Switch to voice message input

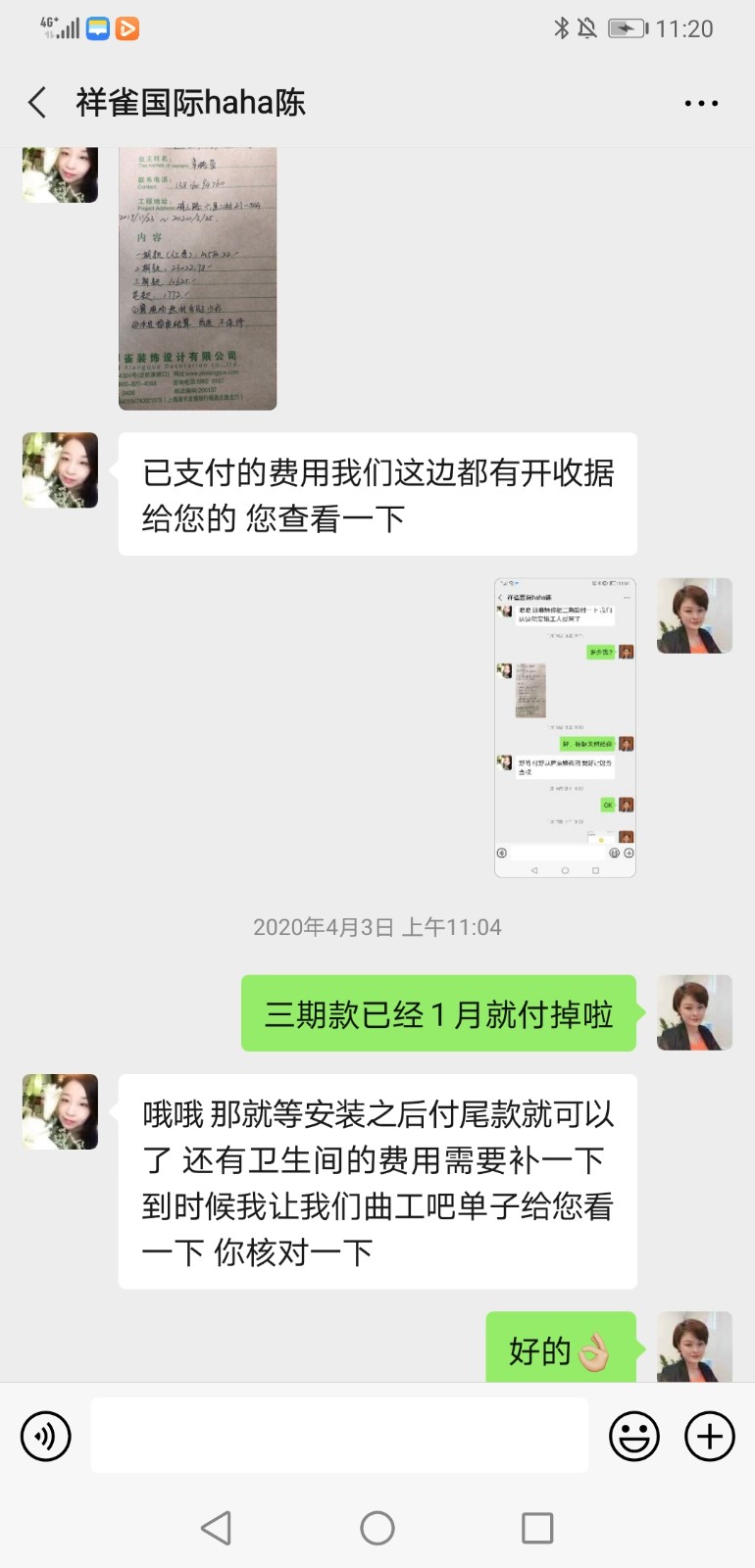(x=46, y=1437)
